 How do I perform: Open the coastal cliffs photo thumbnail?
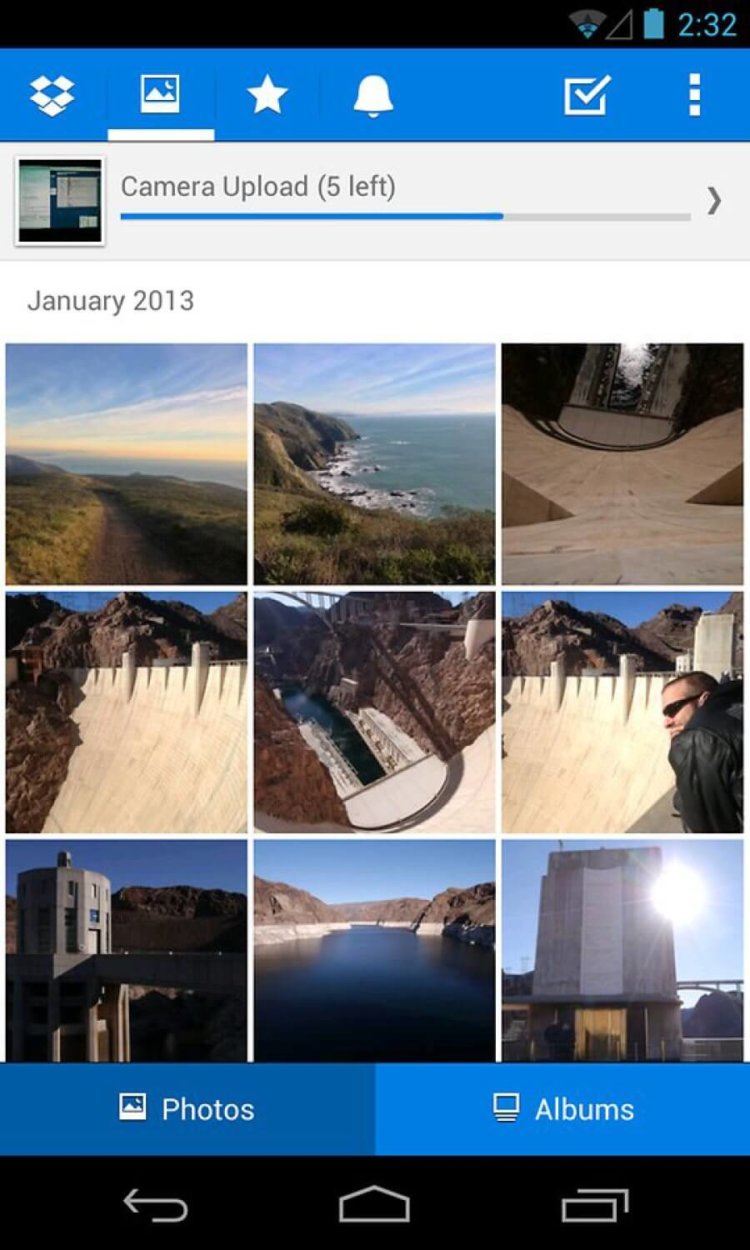(x=373, y=462)
